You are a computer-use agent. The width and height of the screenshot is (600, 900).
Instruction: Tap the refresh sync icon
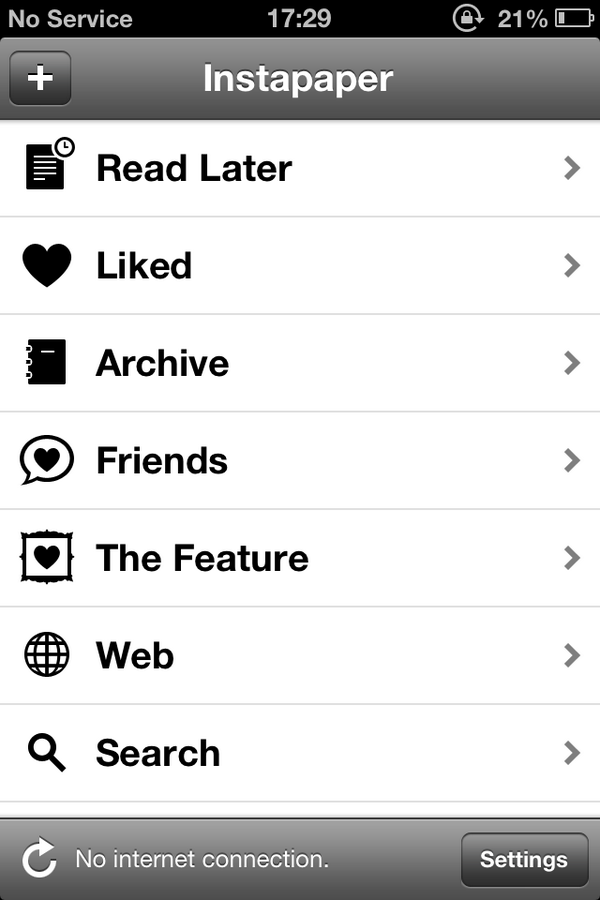click(39, 859)
